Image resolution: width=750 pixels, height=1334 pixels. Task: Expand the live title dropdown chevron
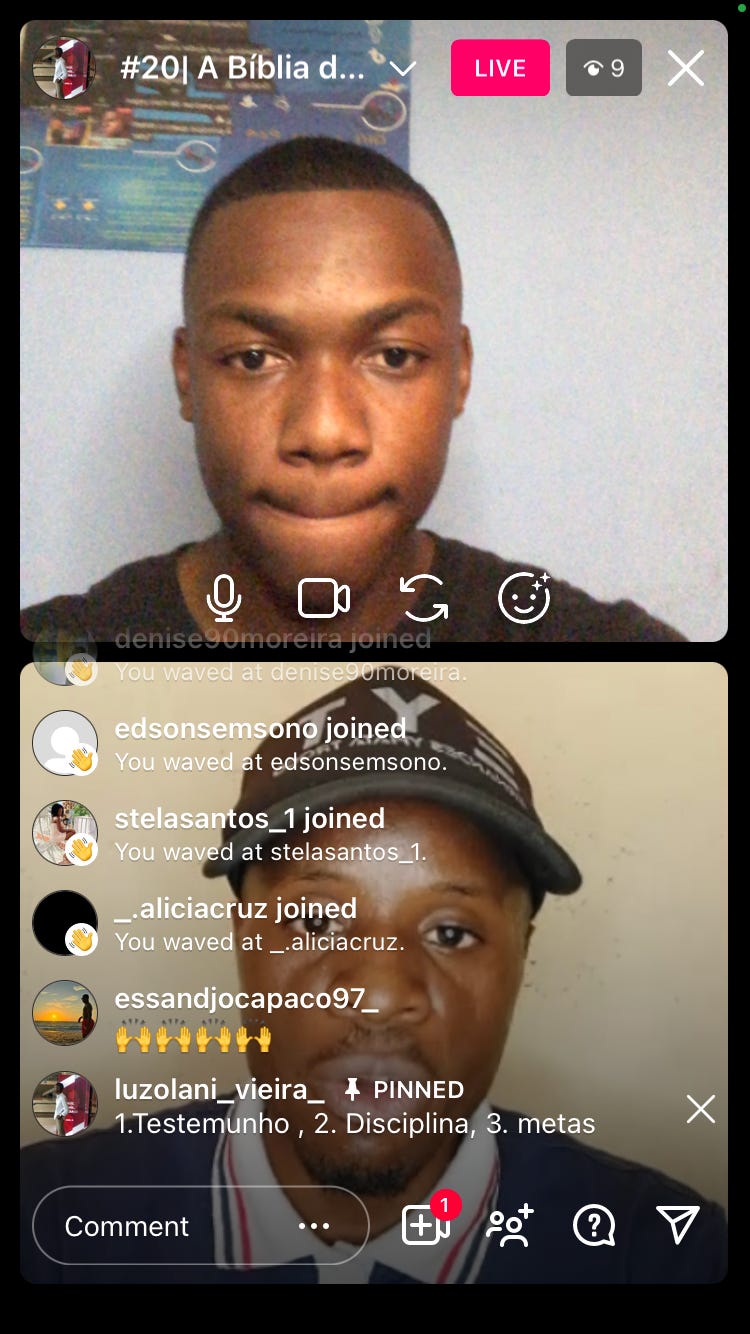402,69
